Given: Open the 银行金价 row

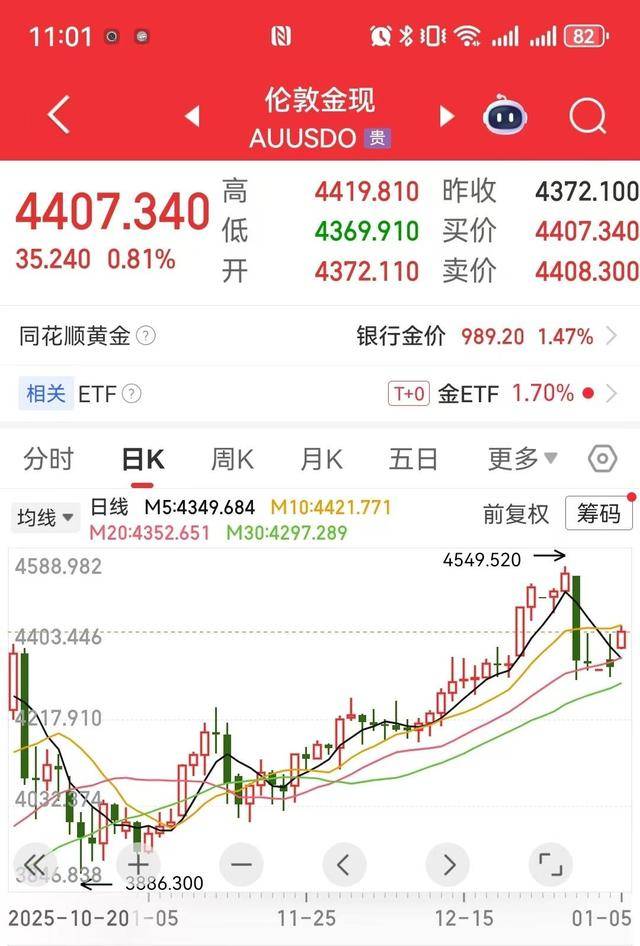Looking at the screenshot, I should pos(487,337).
